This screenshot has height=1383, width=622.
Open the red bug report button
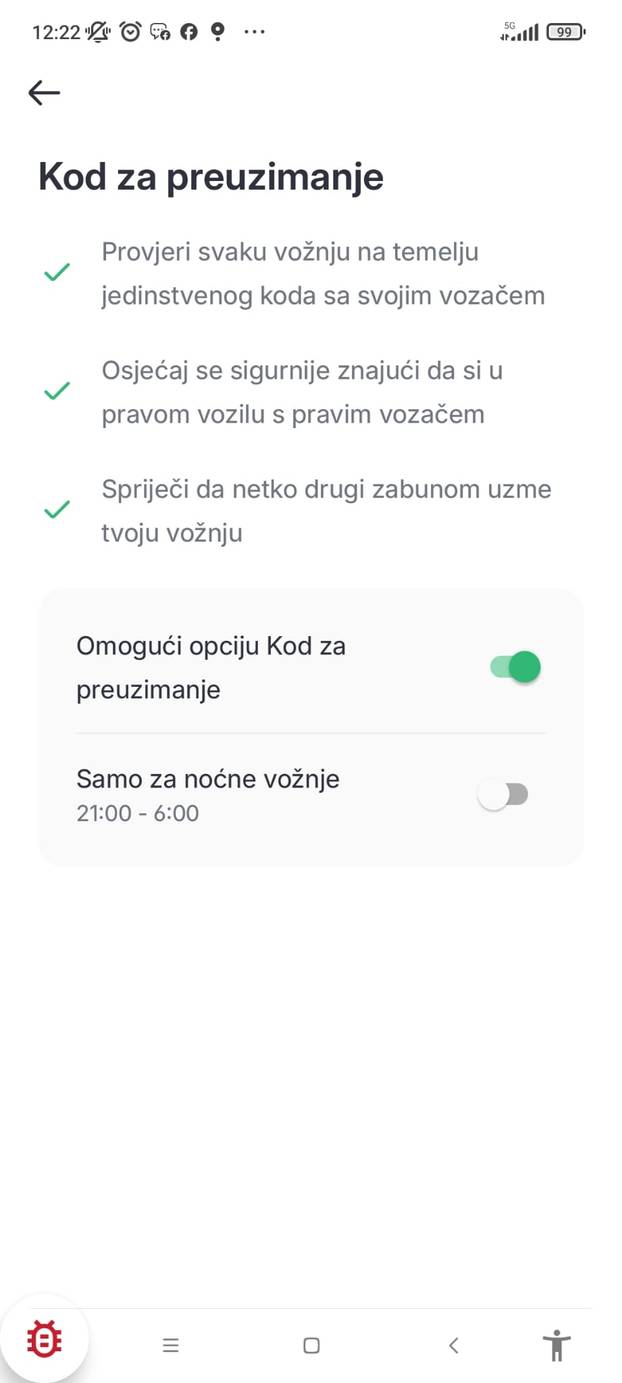click(x=44, y=1339)
